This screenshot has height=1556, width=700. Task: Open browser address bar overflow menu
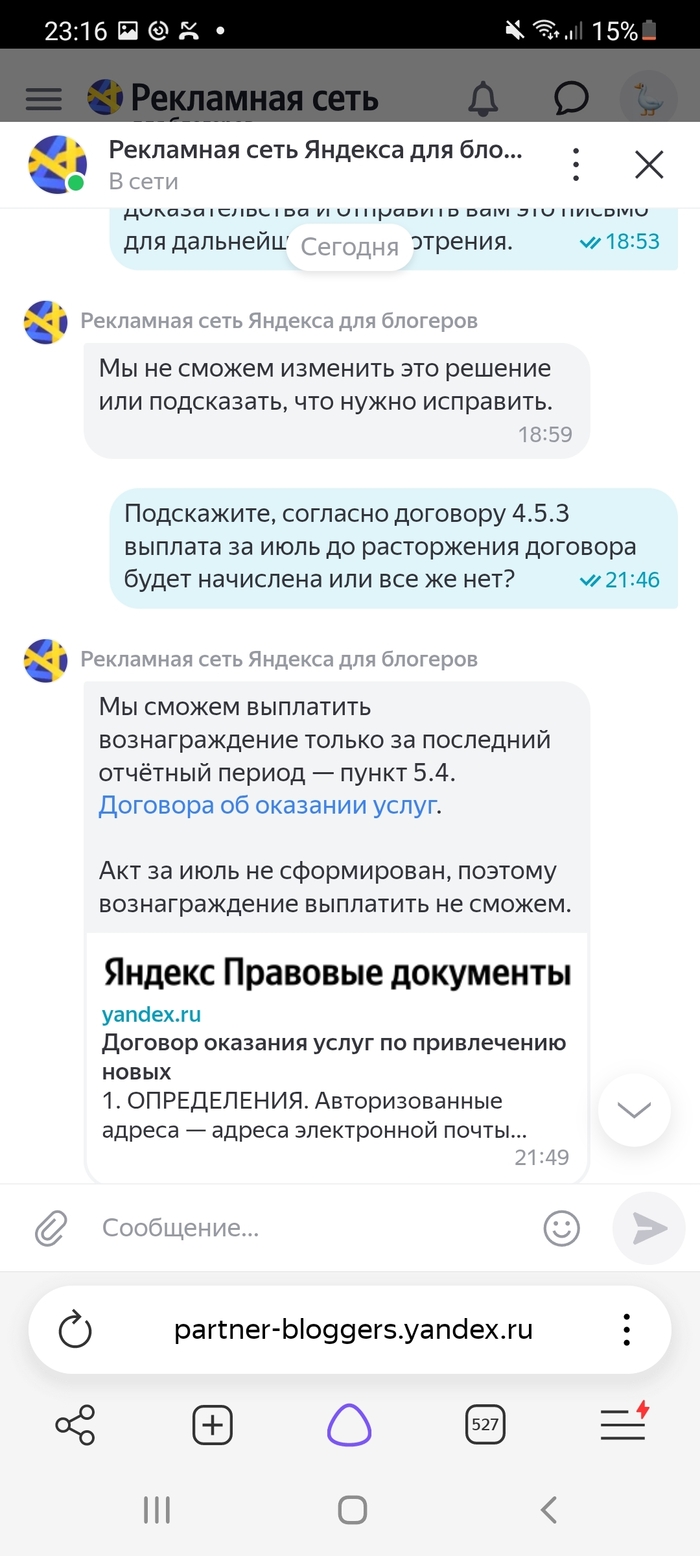click(626, 1330)
